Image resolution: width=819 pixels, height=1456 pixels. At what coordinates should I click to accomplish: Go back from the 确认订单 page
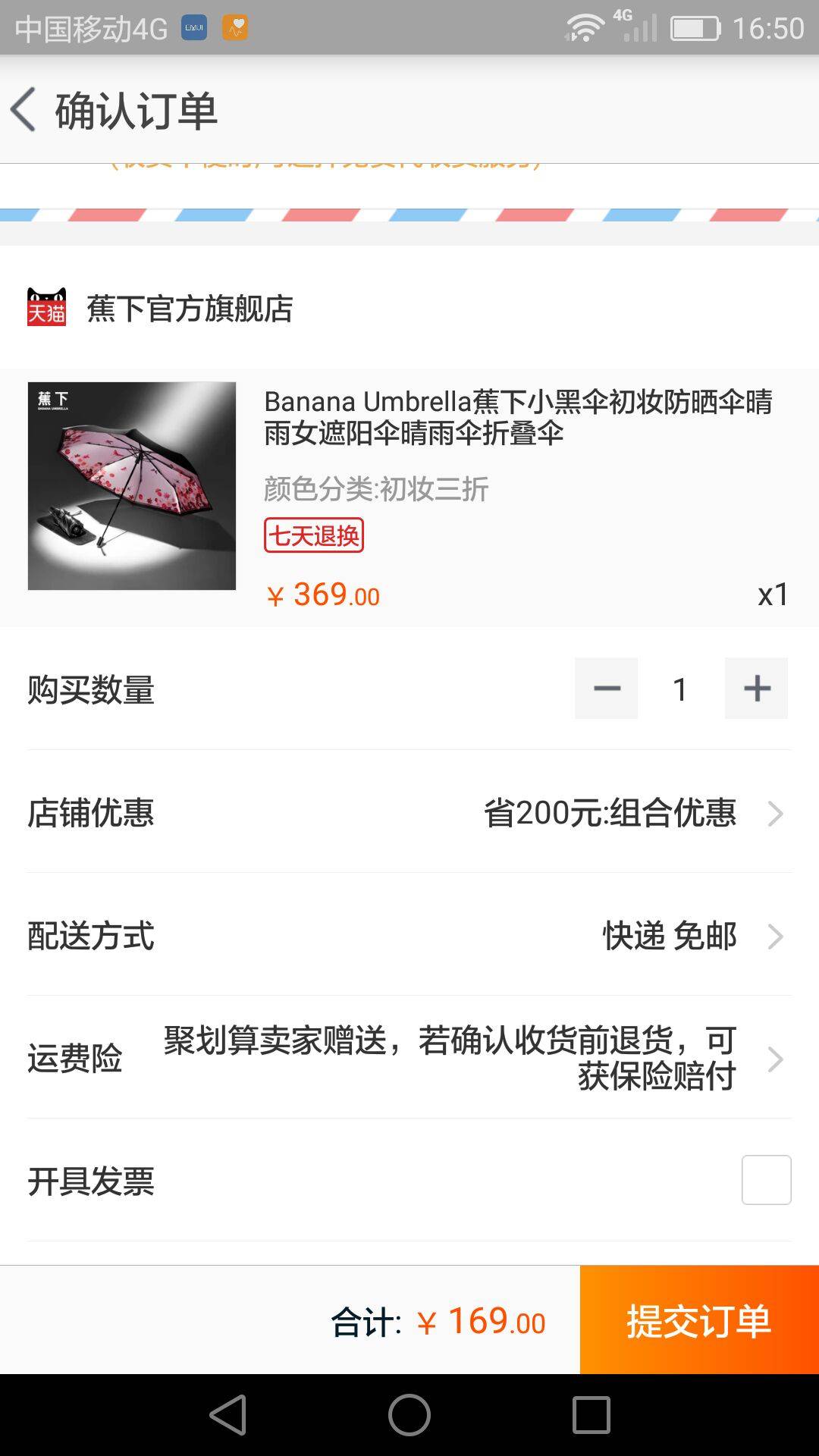click(x=24, y=110)
